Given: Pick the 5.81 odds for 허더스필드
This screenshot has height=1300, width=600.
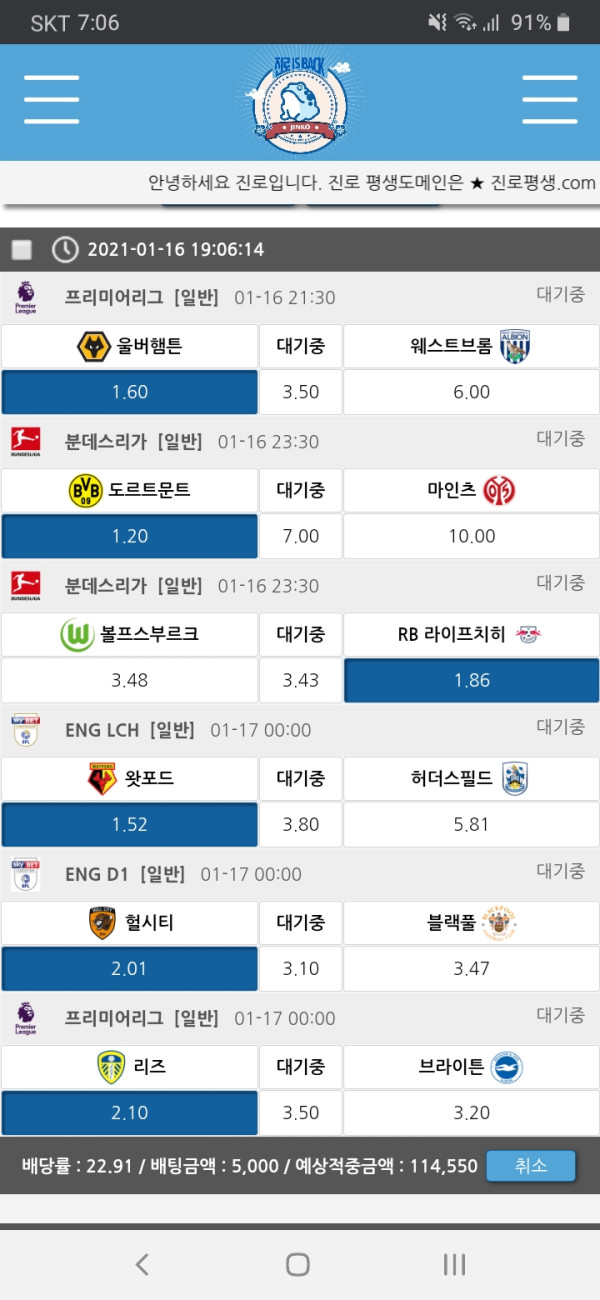Looking at the screenshot, I should pos(471,824).
